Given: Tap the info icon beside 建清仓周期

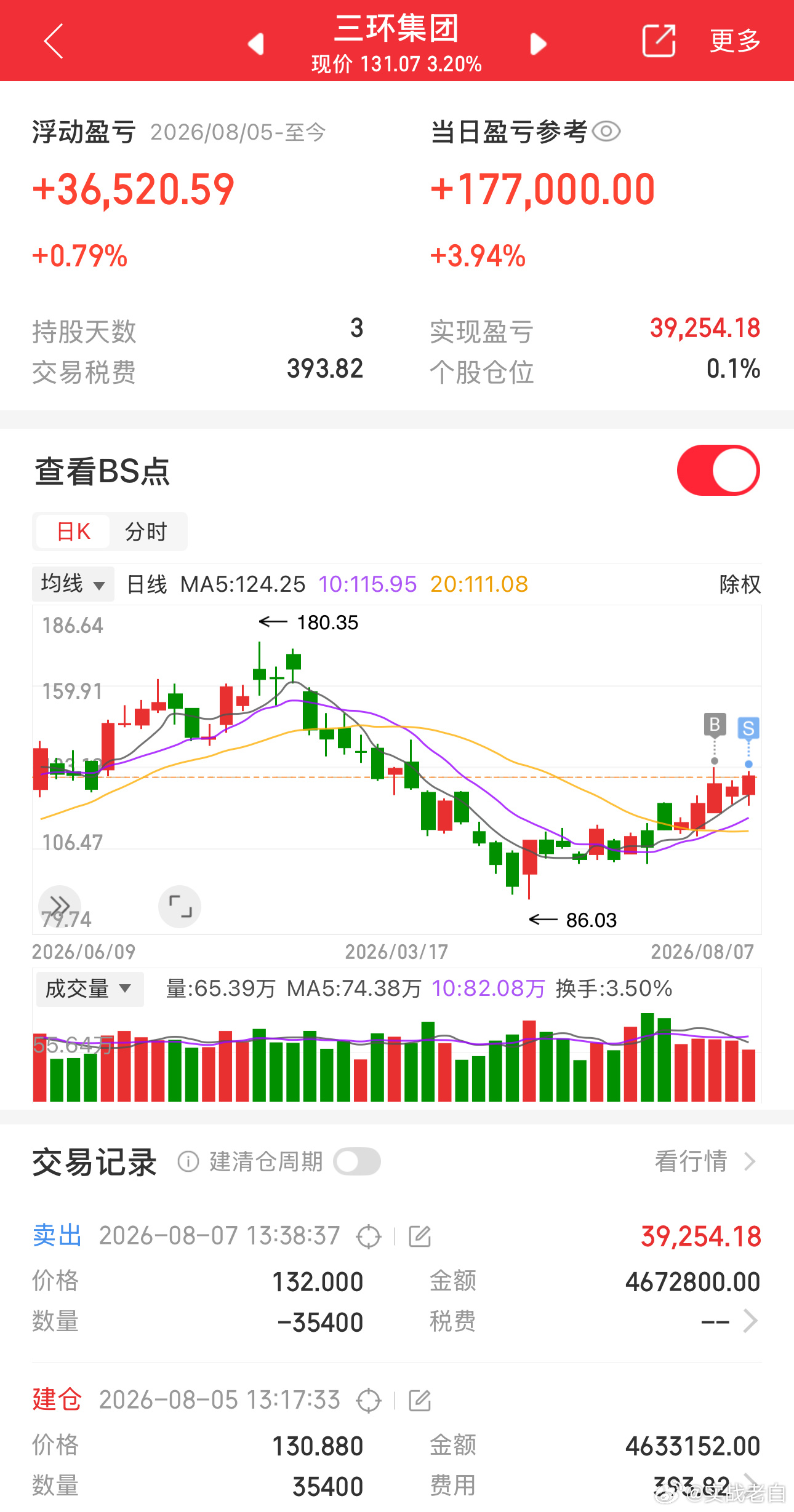Looking at the screenshot, I should point(188,1161).
